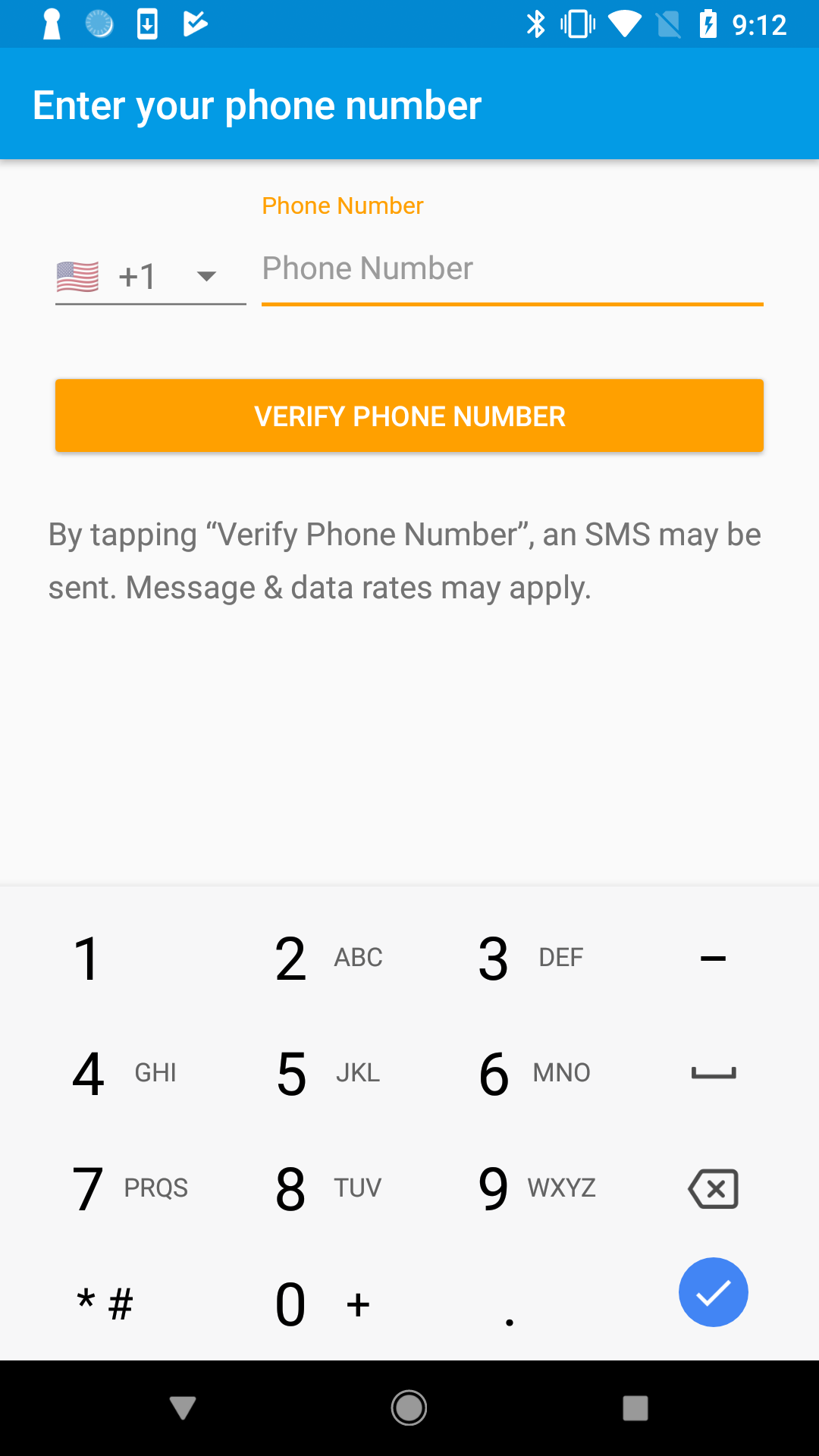Delete a digit with the backspace key
The image size is (819, 1456).
click(713, 1189)
